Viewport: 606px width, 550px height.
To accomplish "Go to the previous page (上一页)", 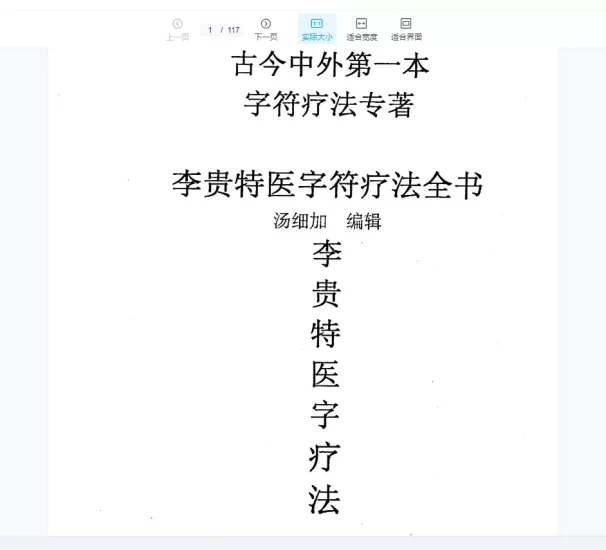I will pyautogui.click(x=177, y=28).
